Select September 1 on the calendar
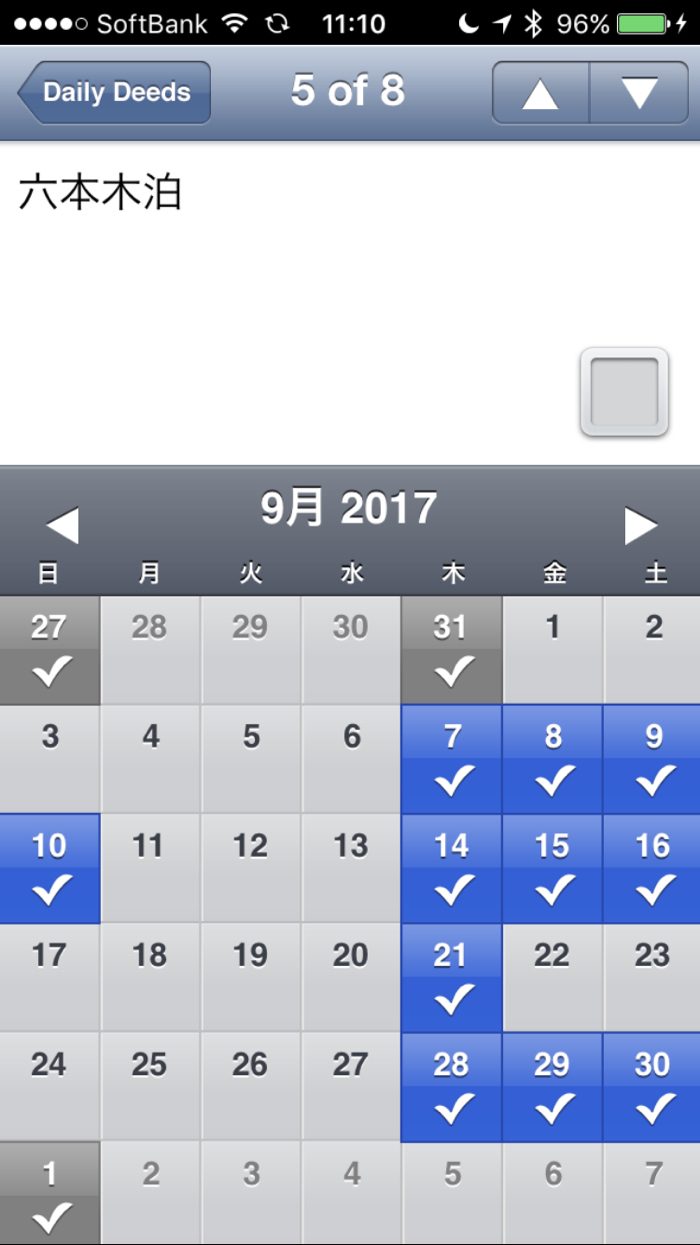The width and height of the screenshot is (700, 1245). click(552, 650)
